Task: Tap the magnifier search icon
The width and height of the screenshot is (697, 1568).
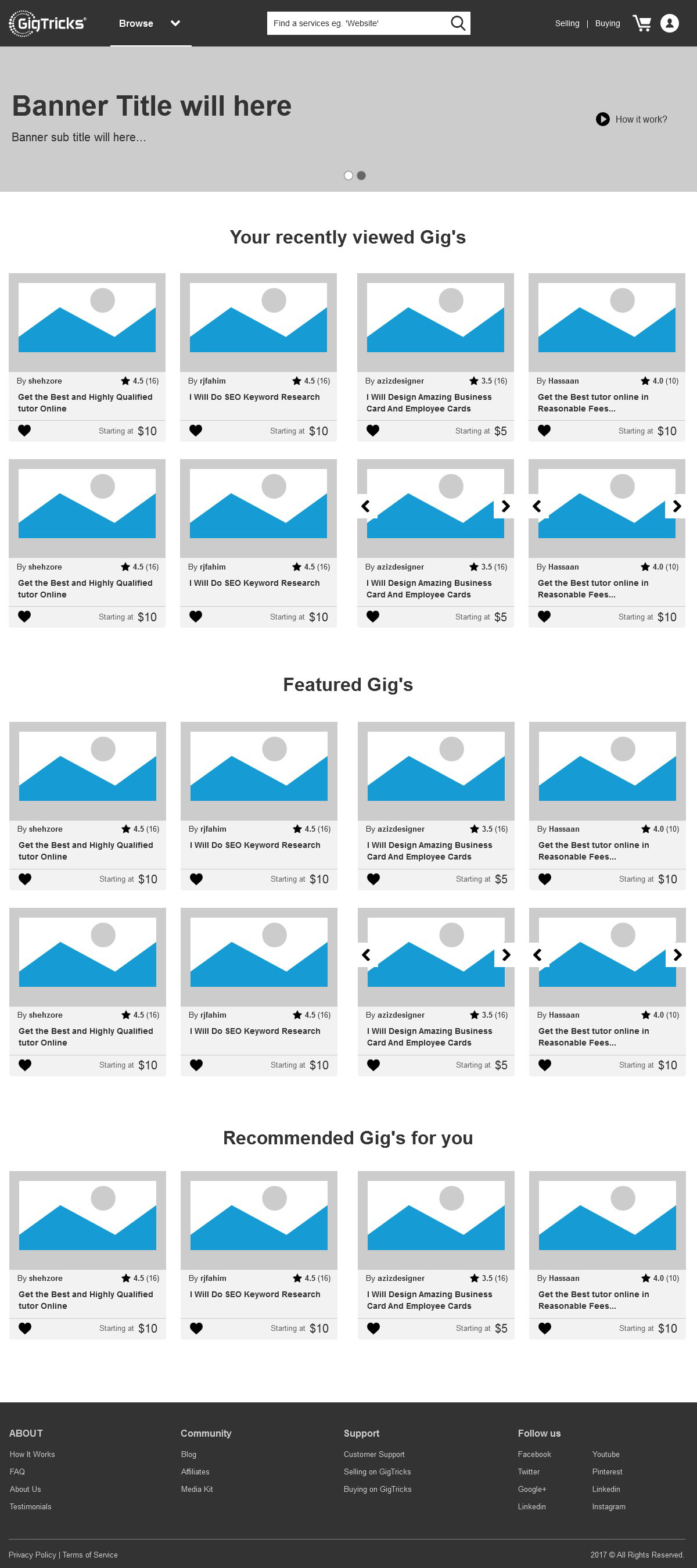Action: 457,23
